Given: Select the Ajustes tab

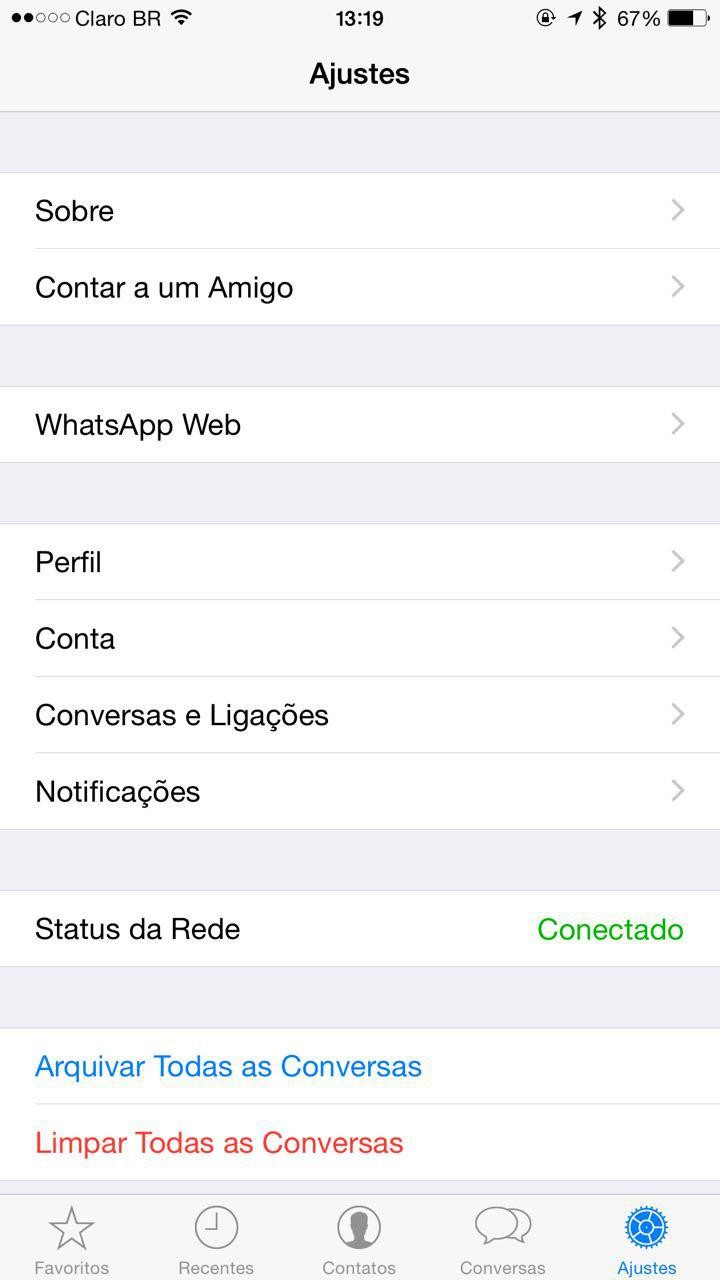Looking at the screenshot, I should coord(647,1240).
